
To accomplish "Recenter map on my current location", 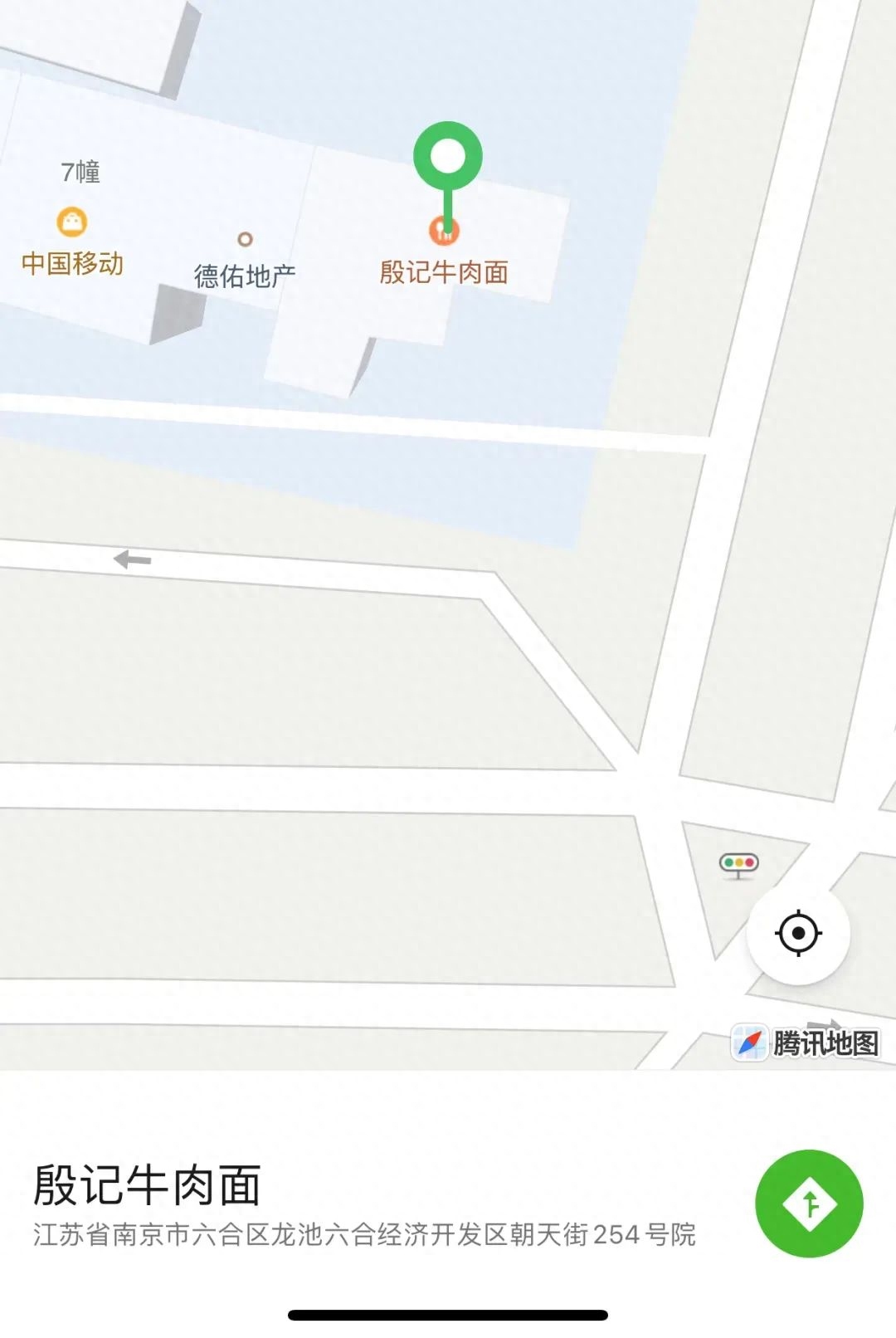I will [x=798, y=934].
